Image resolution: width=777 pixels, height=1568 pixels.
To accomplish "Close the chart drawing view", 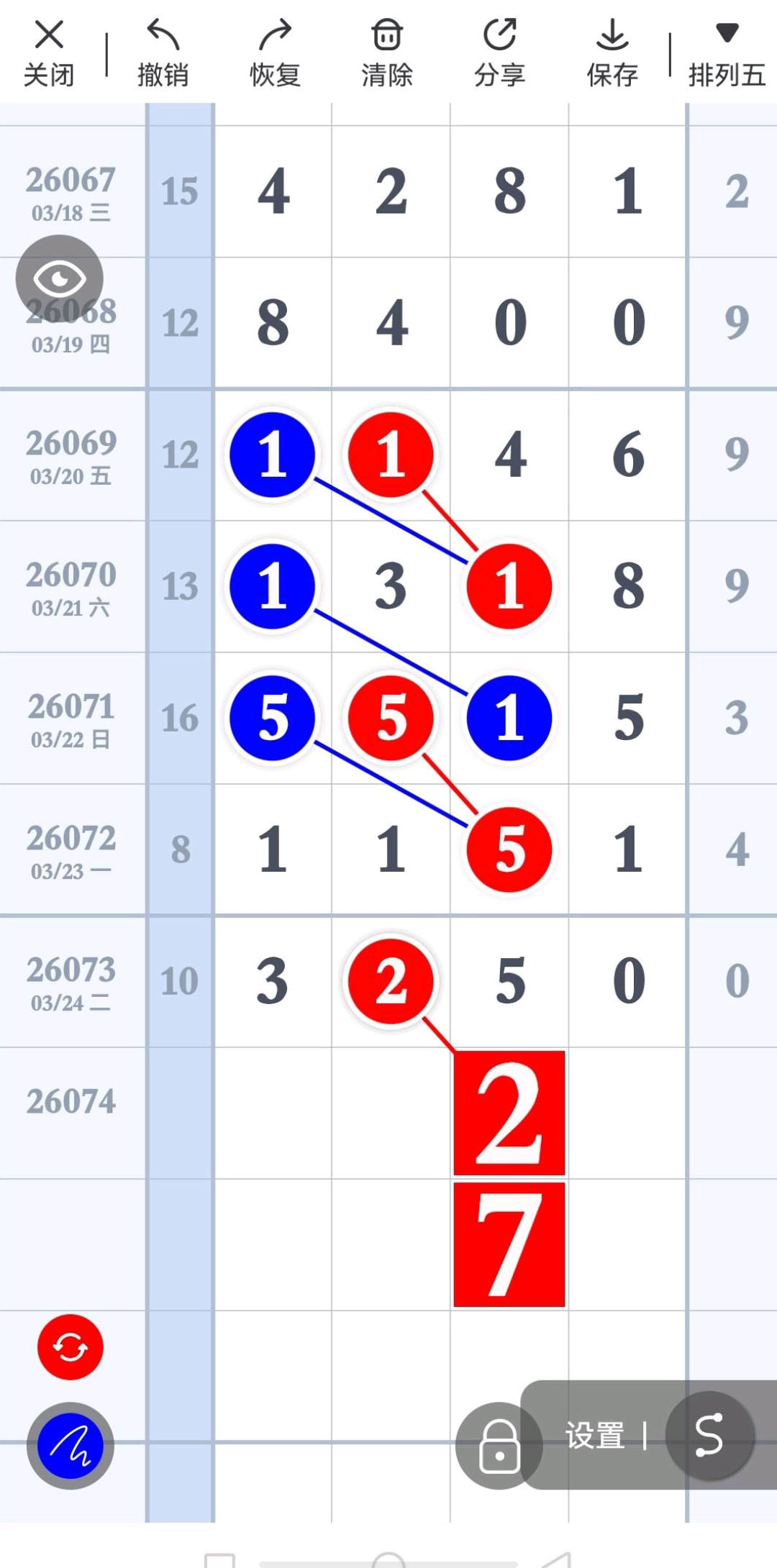I will (49, 53).
